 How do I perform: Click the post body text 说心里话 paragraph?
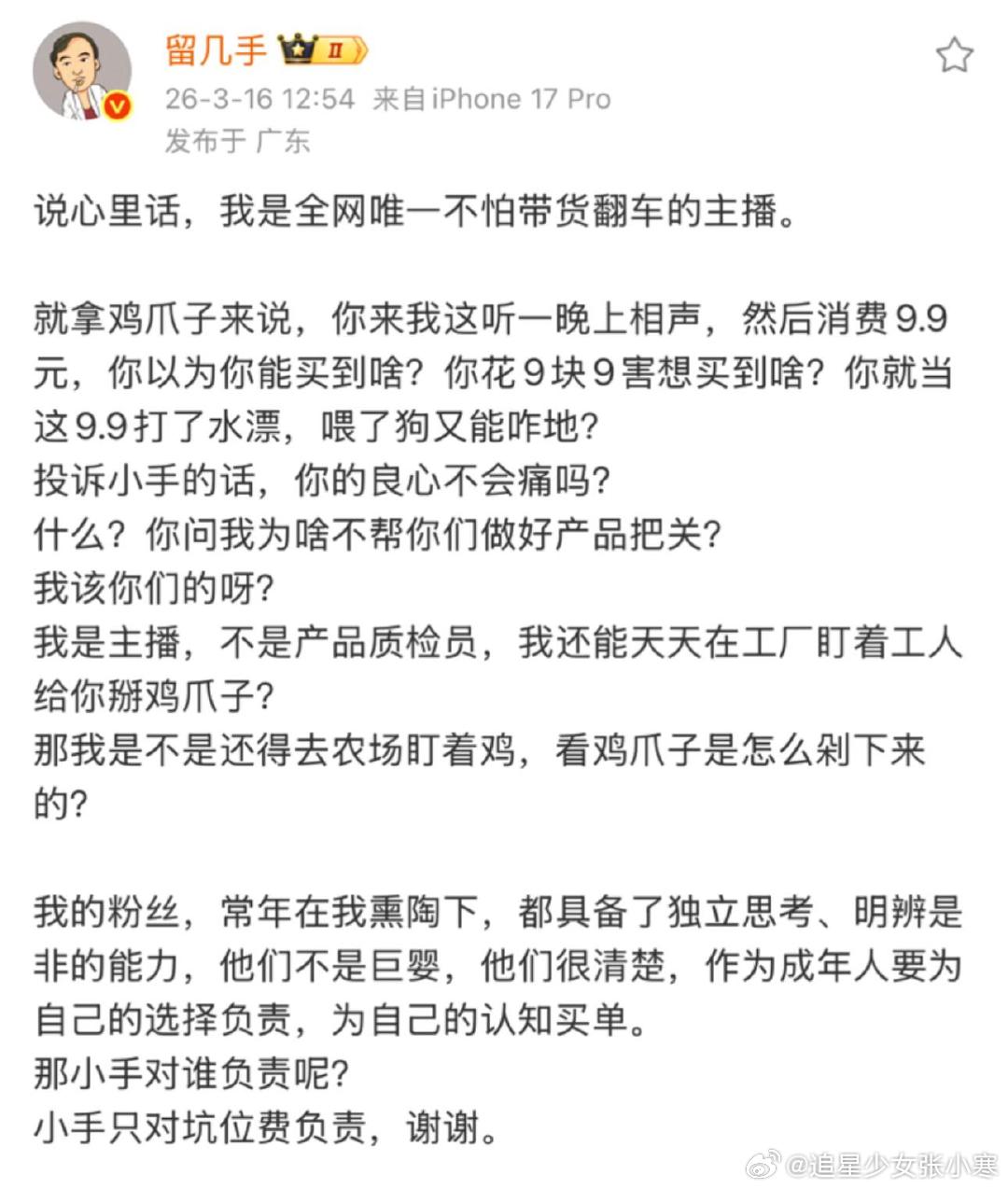point(420,212)
